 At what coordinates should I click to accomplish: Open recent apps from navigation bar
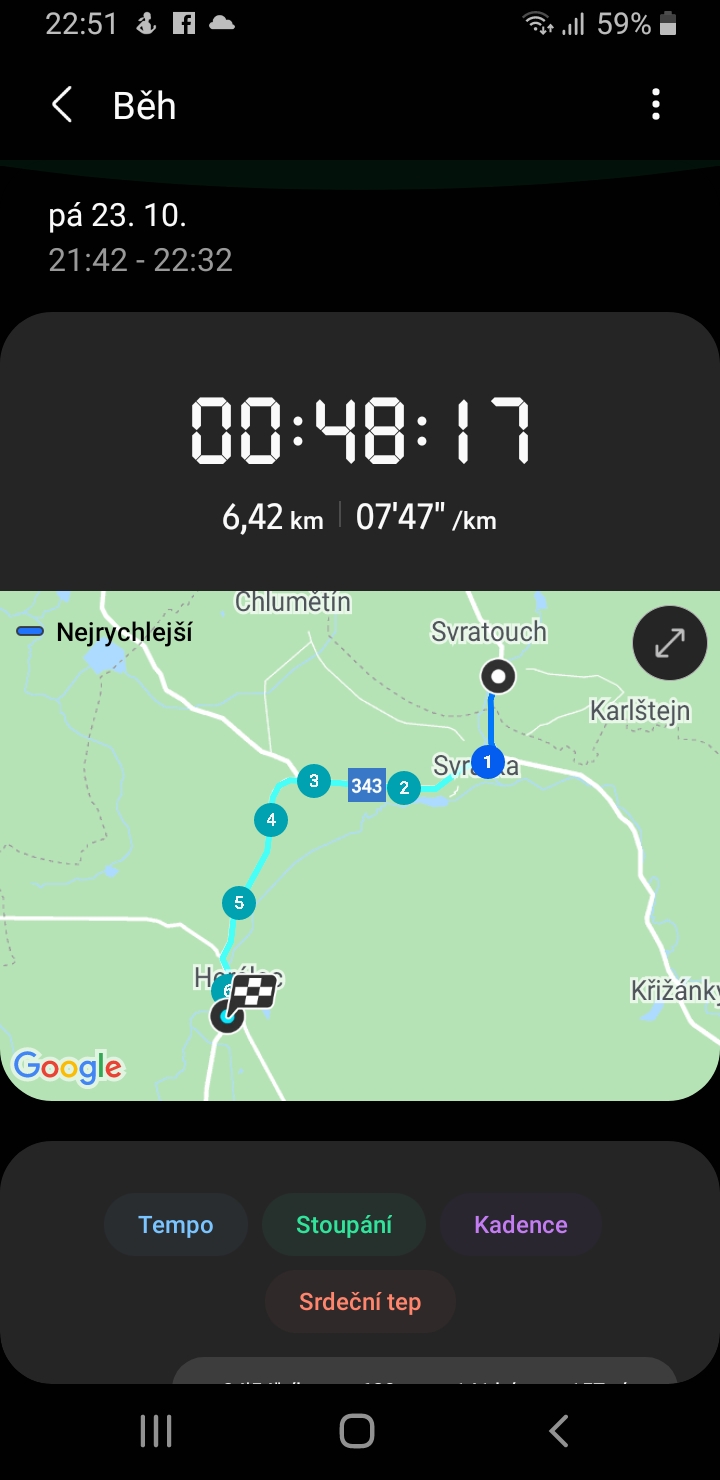point(156,1431)
